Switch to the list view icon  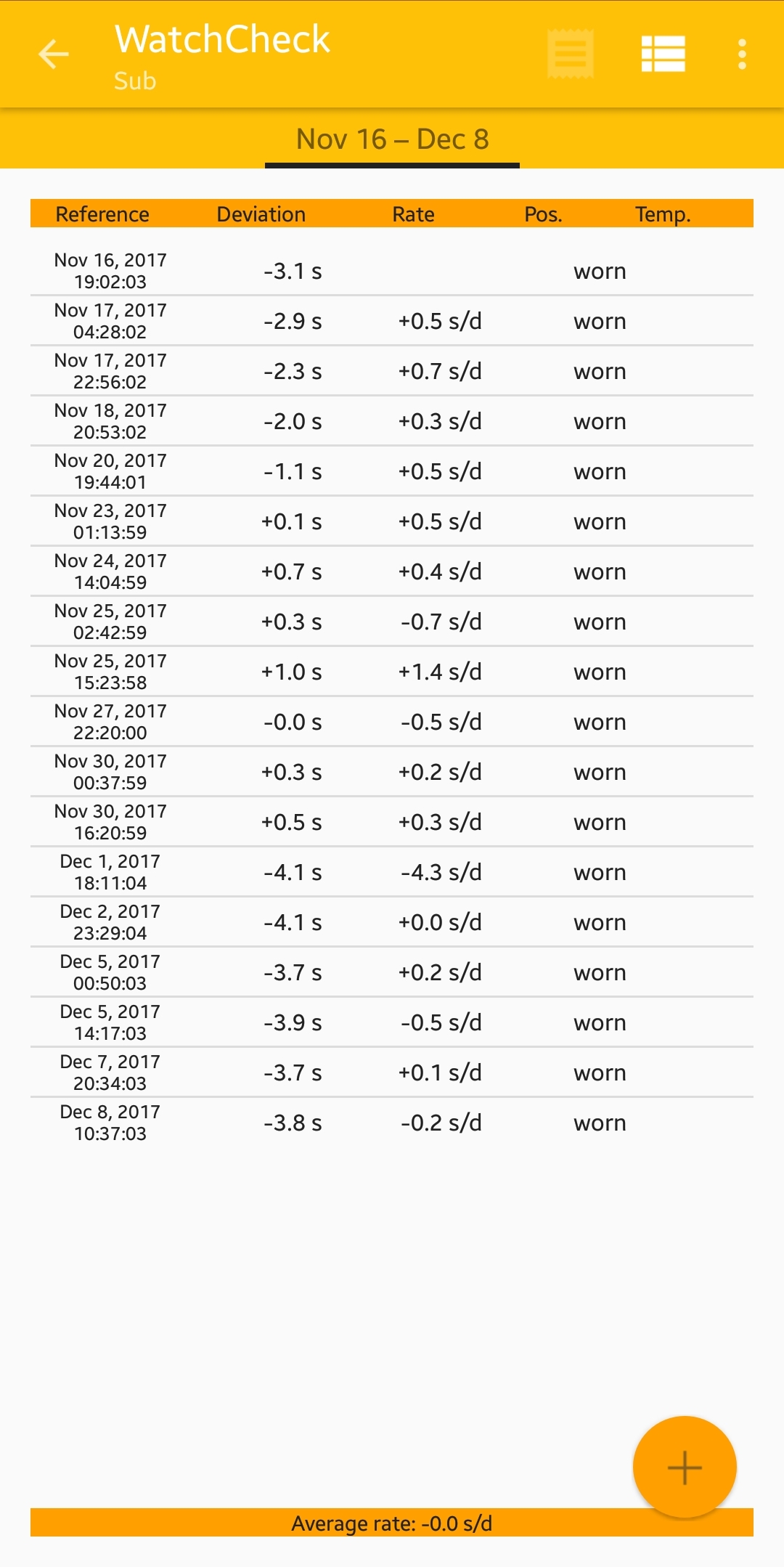click(663, 54)
